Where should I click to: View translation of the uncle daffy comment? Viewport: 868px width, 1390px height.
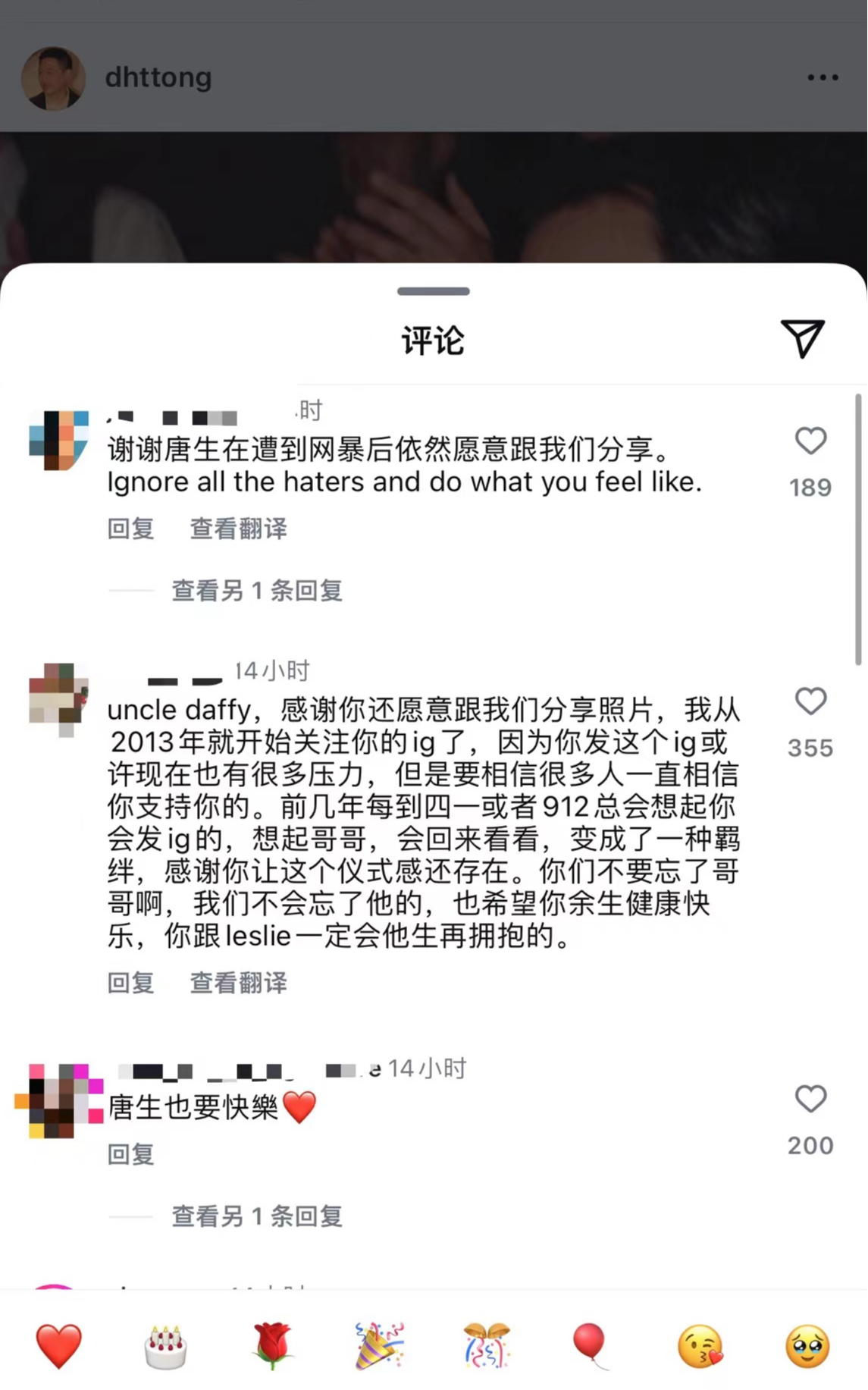click(x=238, y=983)
